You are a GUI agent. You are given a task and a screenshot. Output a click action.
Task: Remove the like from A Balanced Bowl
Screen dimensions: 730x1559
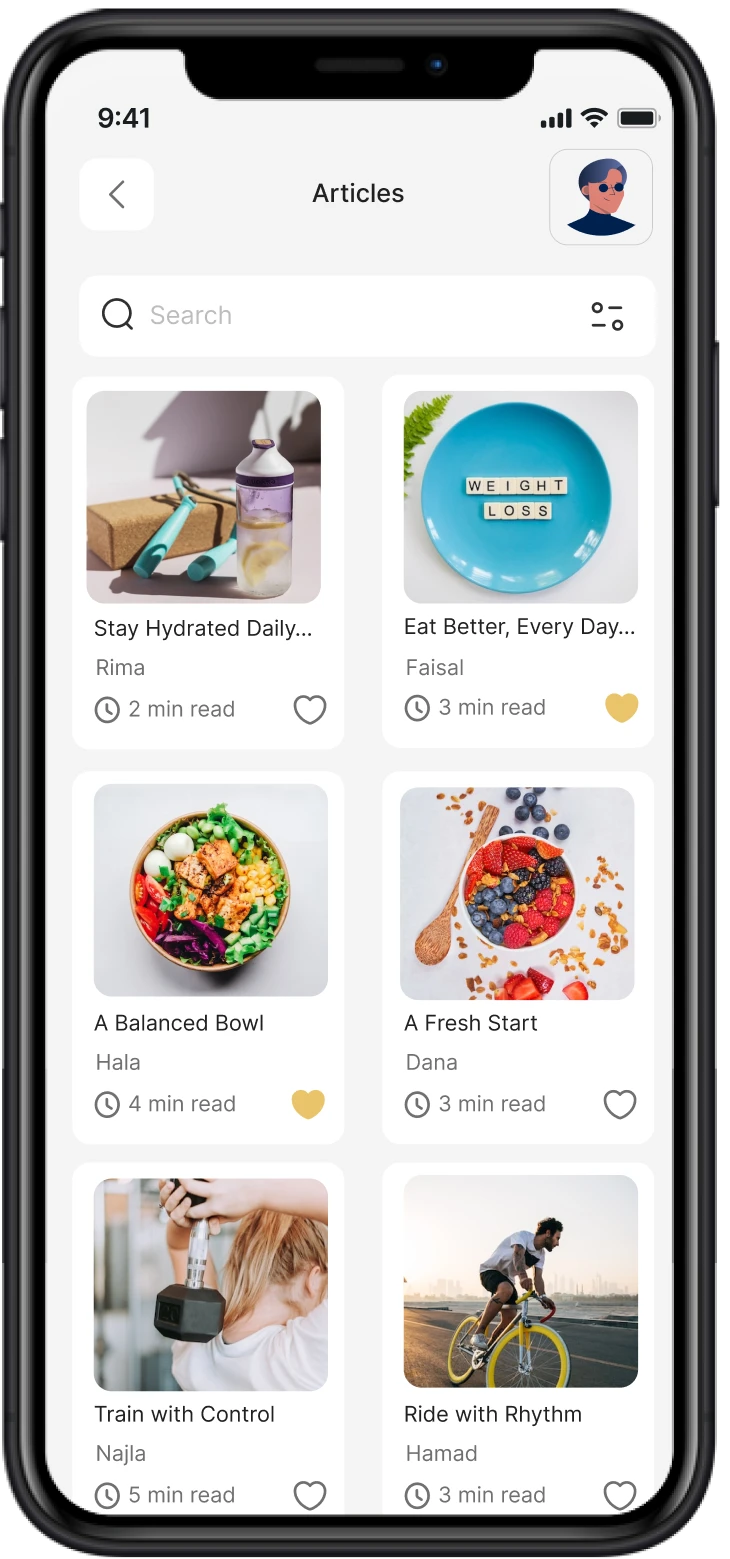(x=308, y=1104)
